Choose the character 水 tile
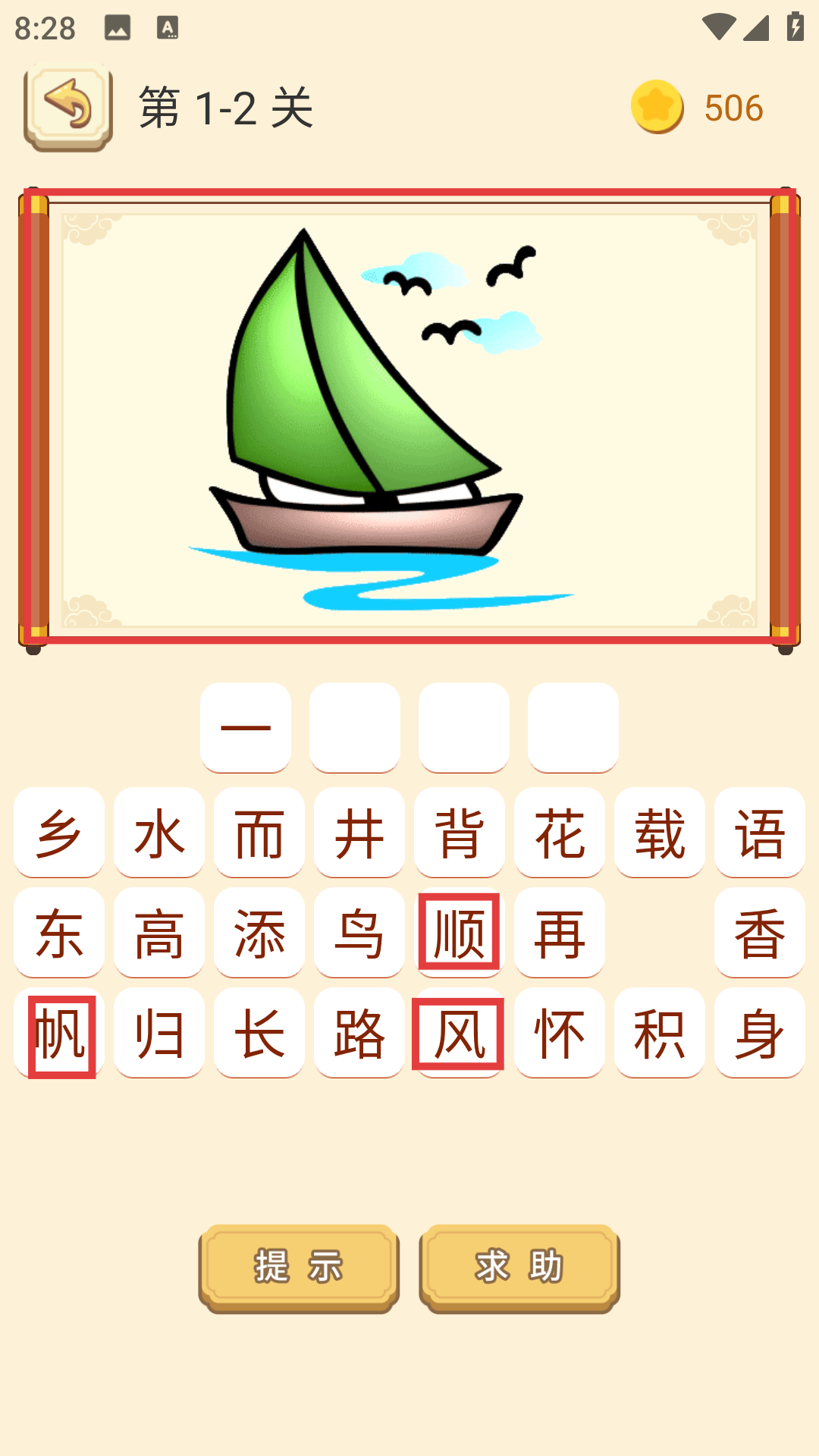This screenshot has height=1456, width=819. (159, 833)
